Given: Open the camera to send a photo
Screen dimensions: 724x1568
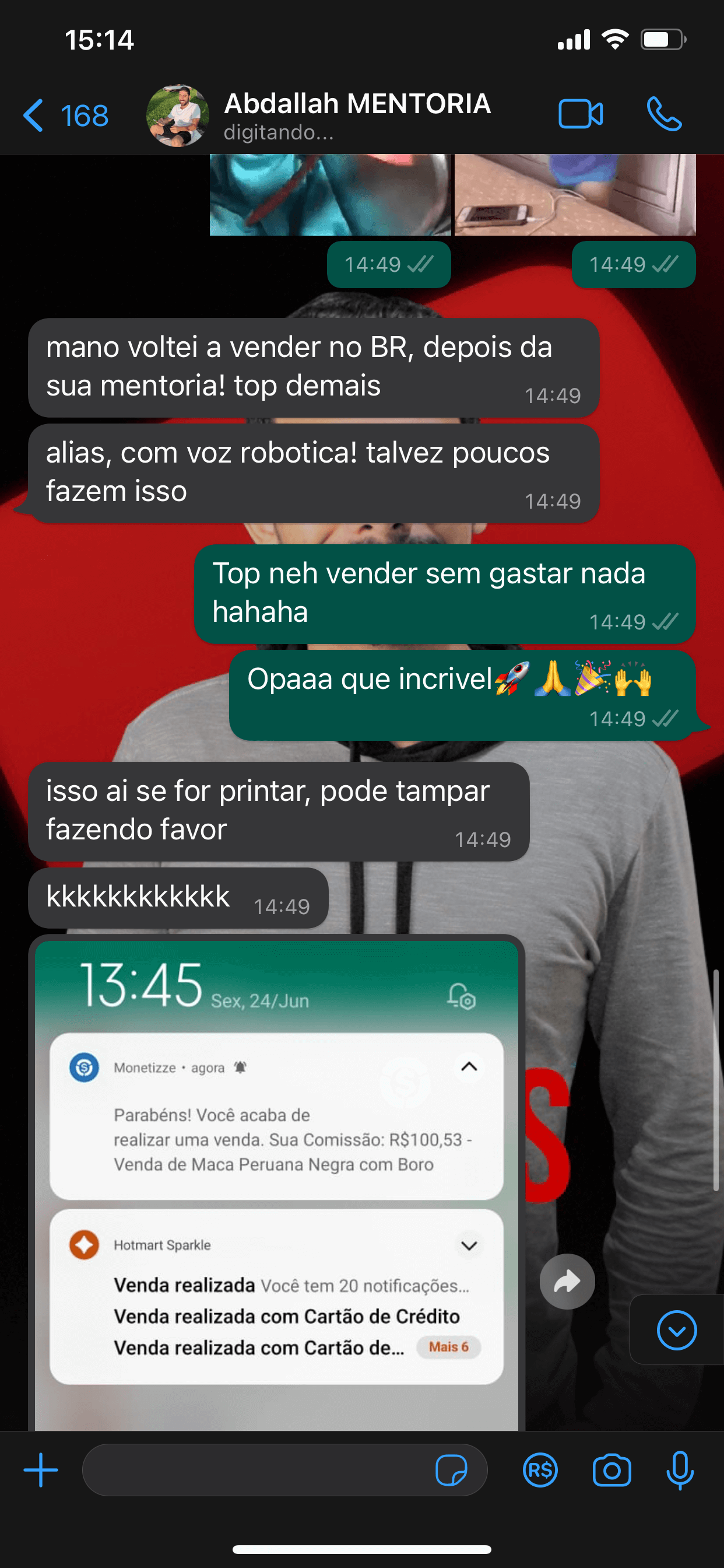Looking at the screenshot, I should 611,1470.
